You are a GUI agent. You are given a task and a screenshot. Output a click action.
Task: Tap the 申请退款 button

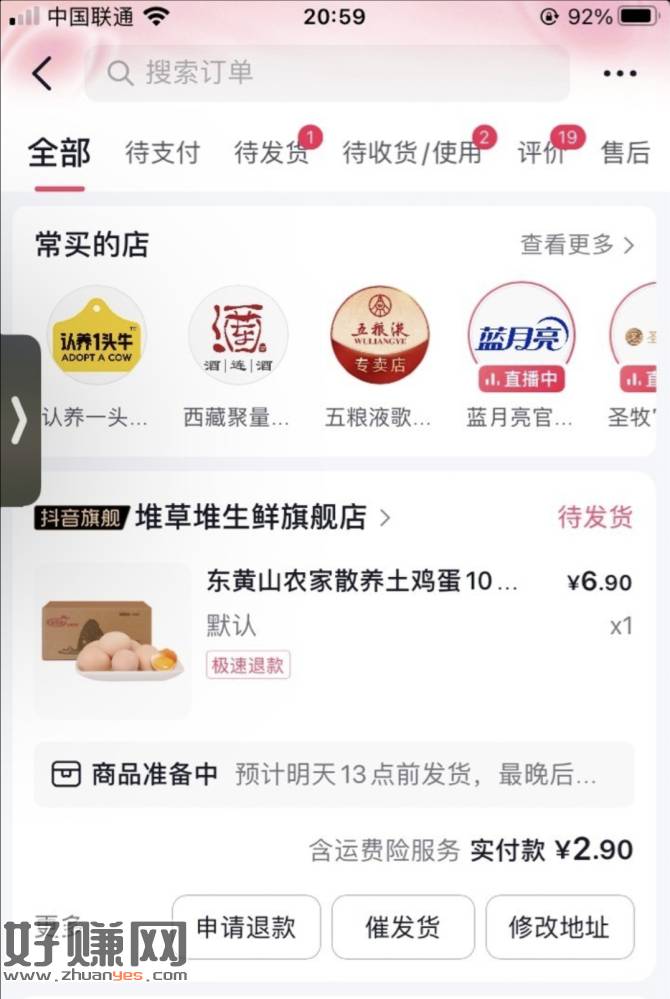click(x=246, y=927)
